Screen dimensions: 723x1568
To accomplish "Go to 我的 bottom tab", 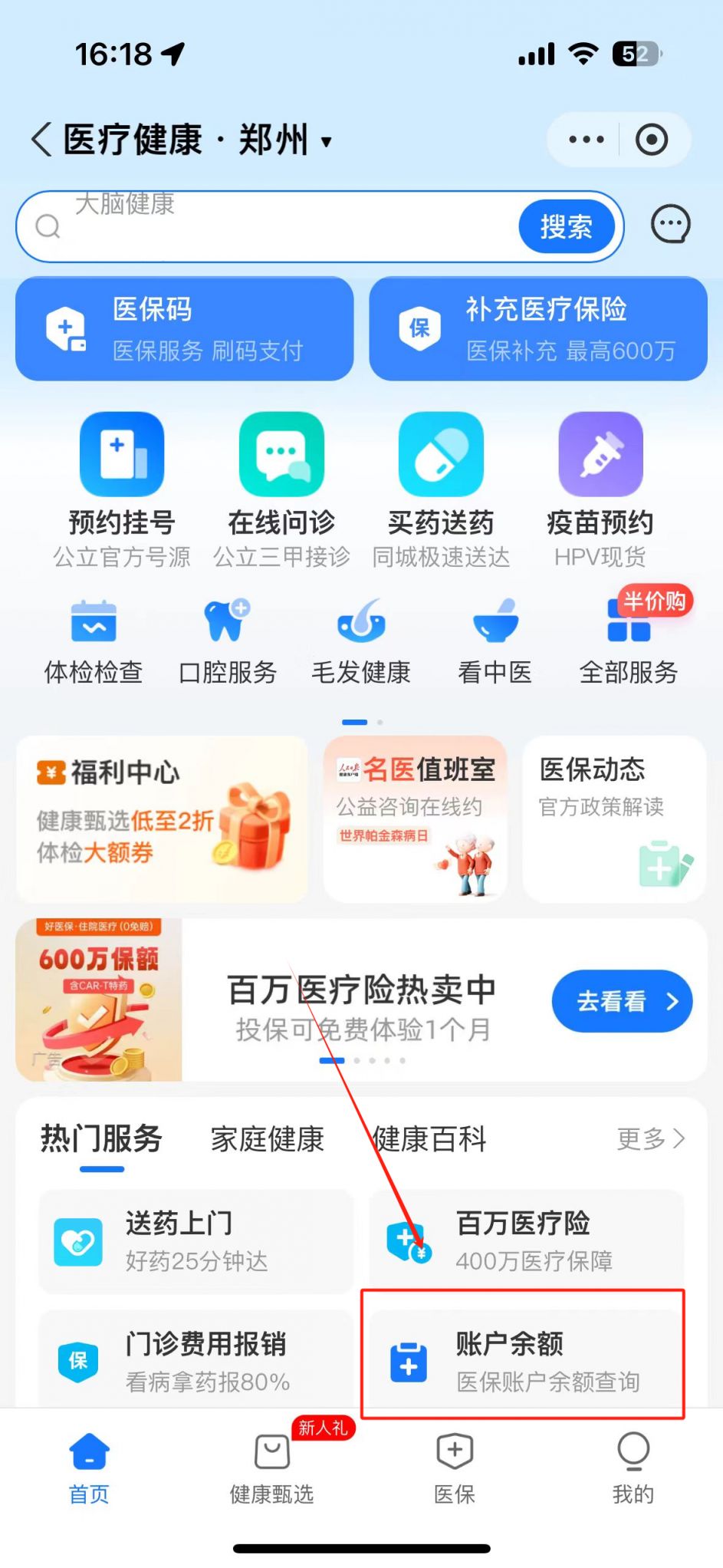I will point(633,1468).
